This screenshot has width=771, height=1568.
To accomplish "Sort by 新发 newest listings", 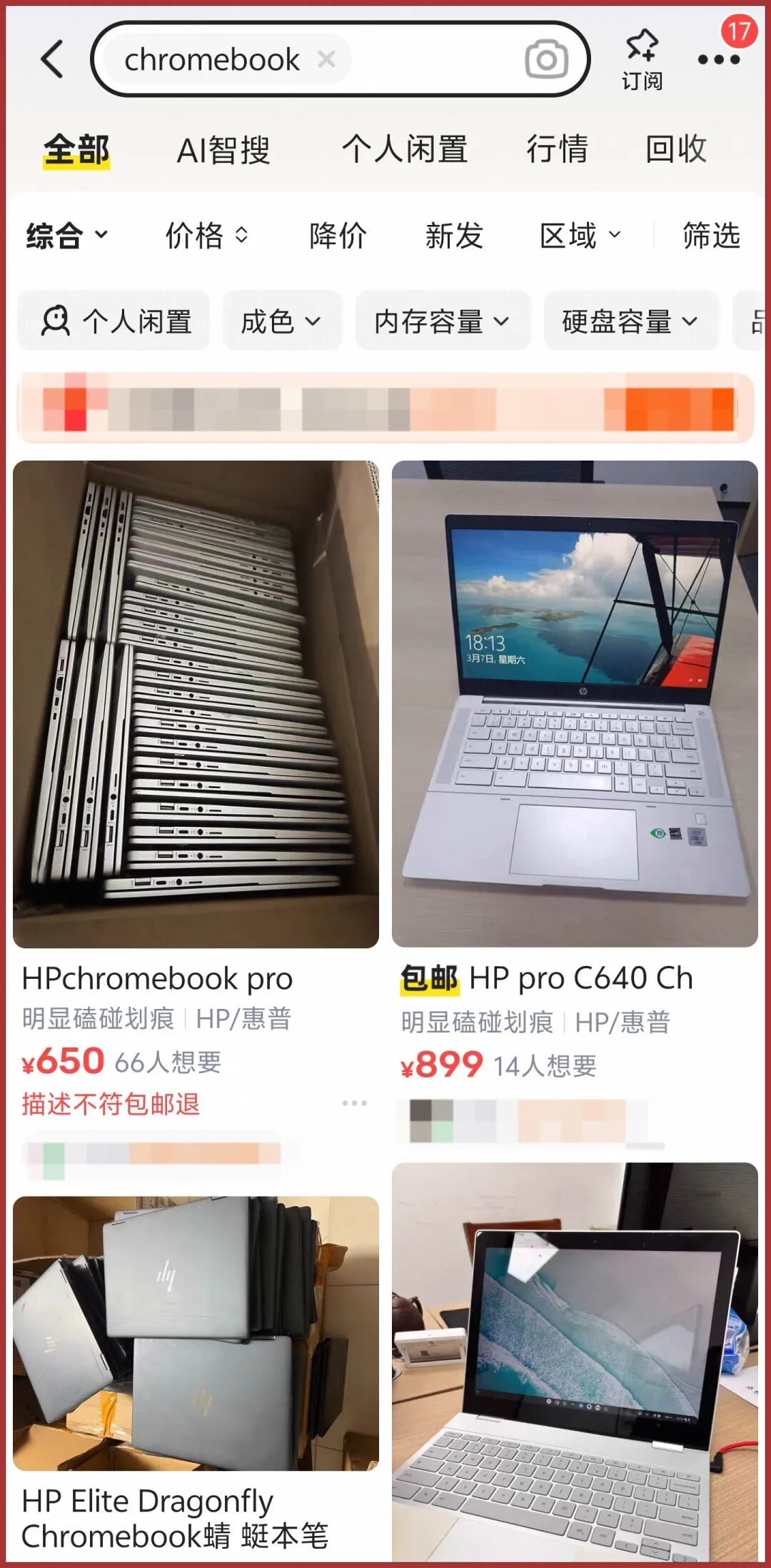I will [x=454, y=235].
